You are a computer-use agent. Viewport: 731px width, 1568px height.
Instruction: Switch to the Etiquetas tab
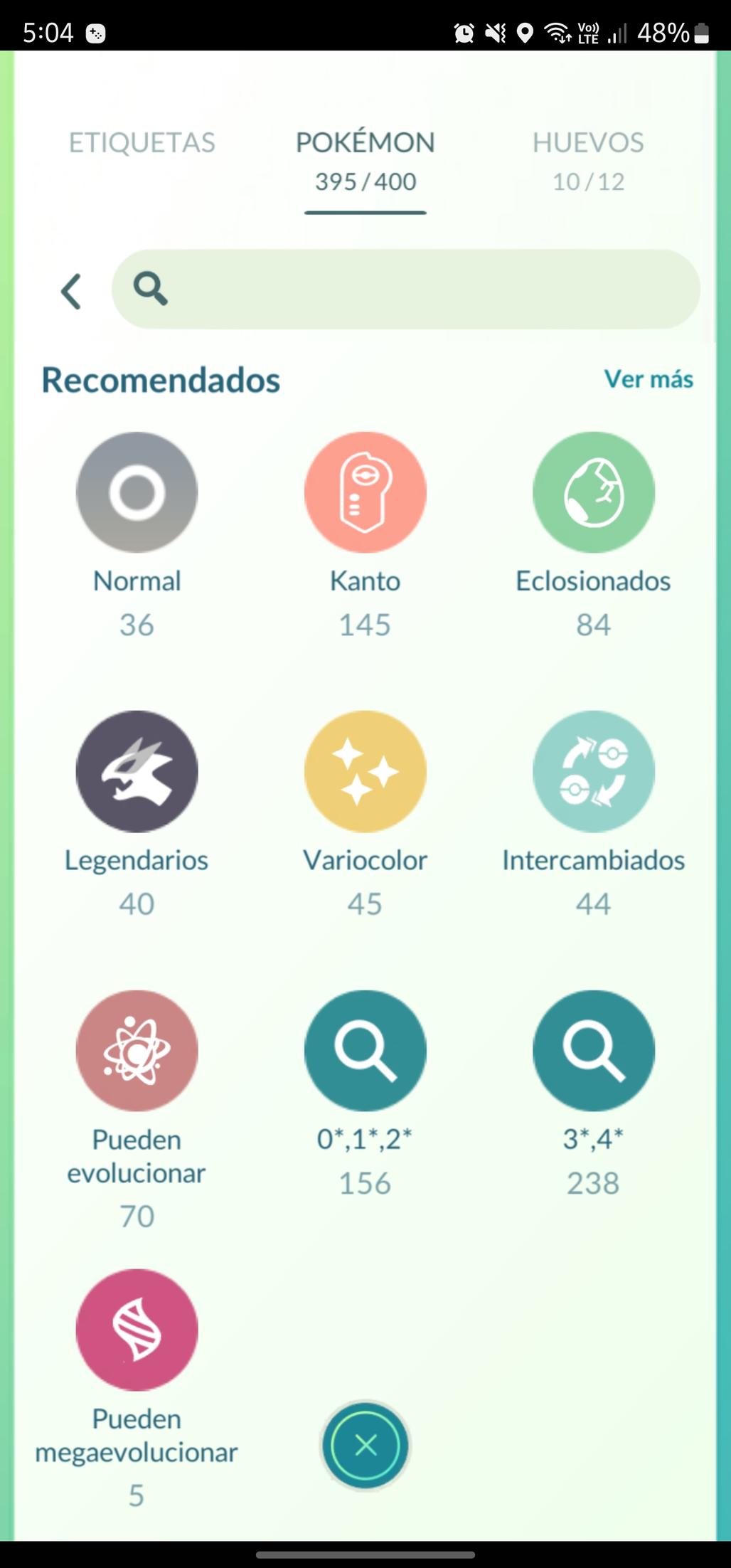[x=142, y=143]
